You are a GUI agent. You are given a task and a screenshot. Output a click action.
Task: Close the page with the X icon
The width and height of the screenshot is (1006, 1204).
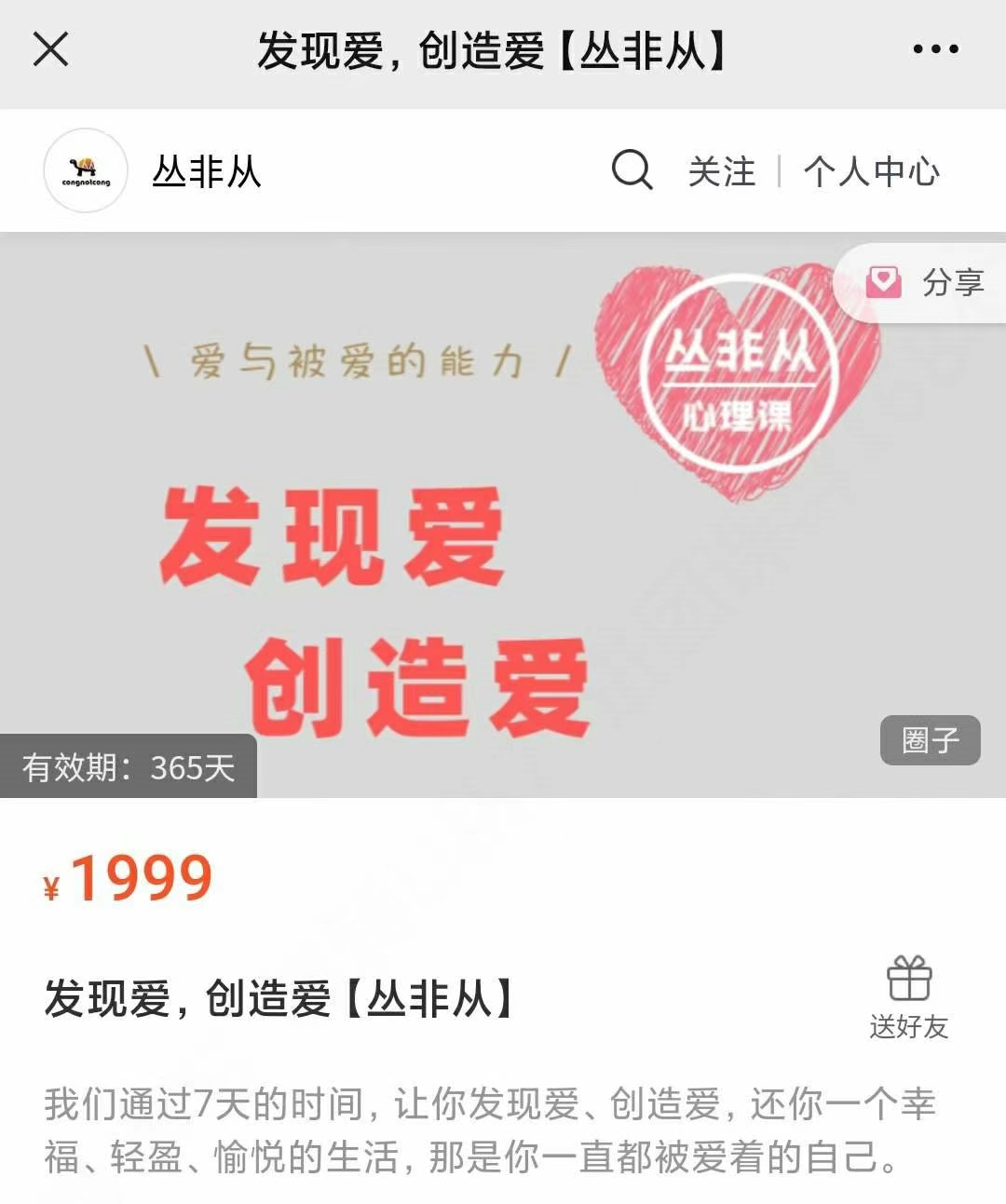(x=51, y=49)
